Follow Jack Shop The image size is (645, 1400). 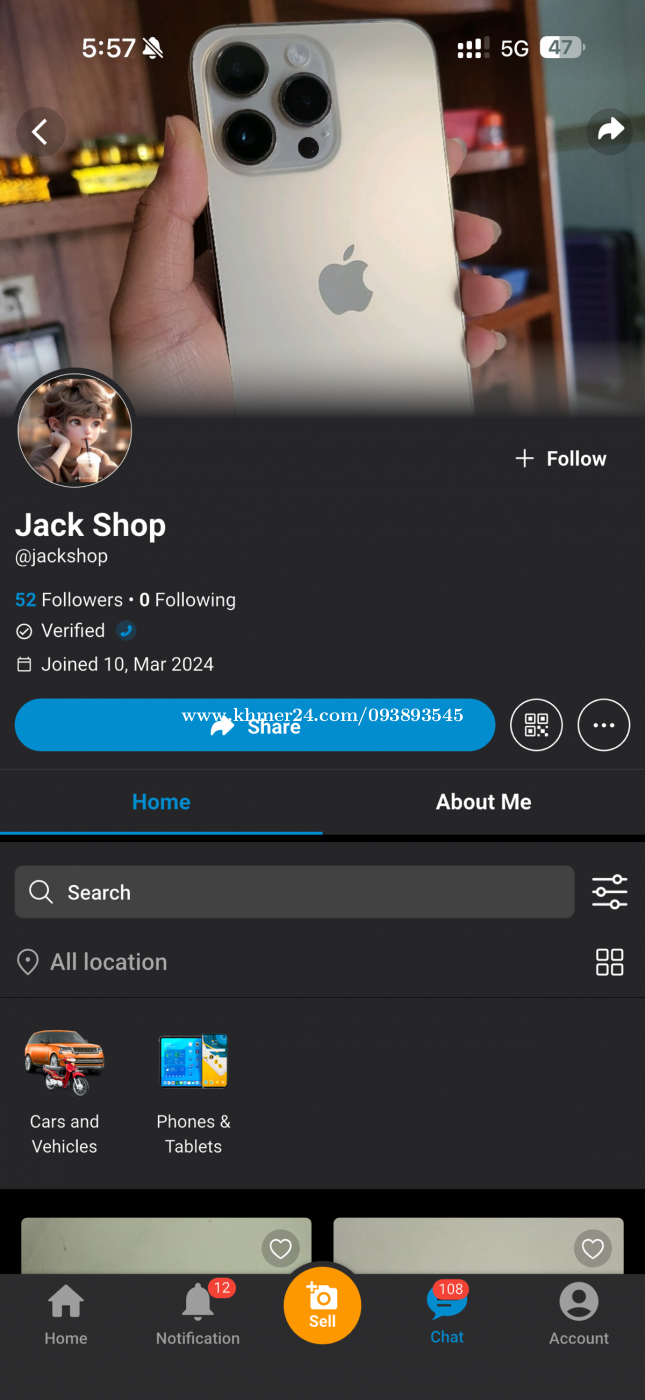click(x=561, y=459)
